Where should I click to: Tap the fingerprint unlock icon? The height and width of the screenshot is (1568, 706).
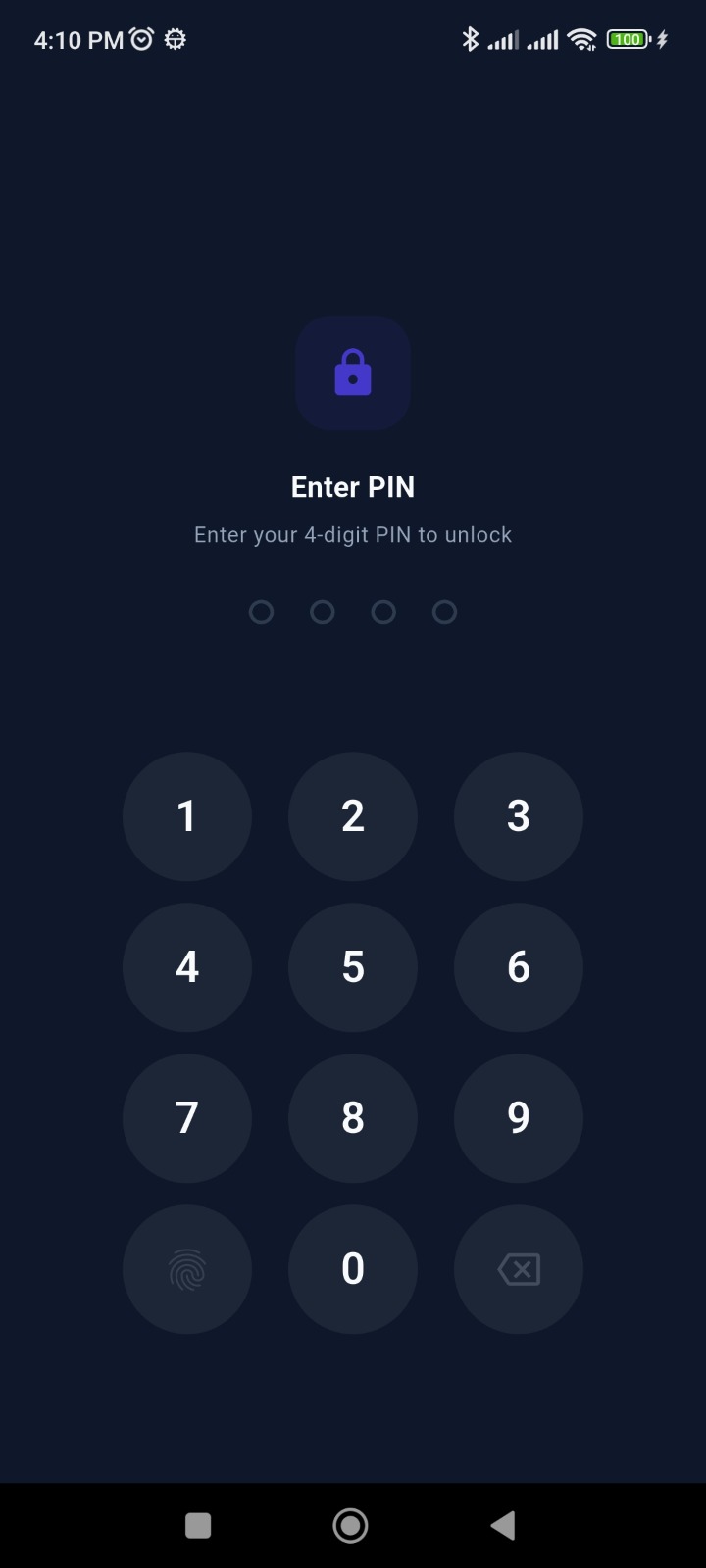pyautogui.click(x=186, y=1269)
